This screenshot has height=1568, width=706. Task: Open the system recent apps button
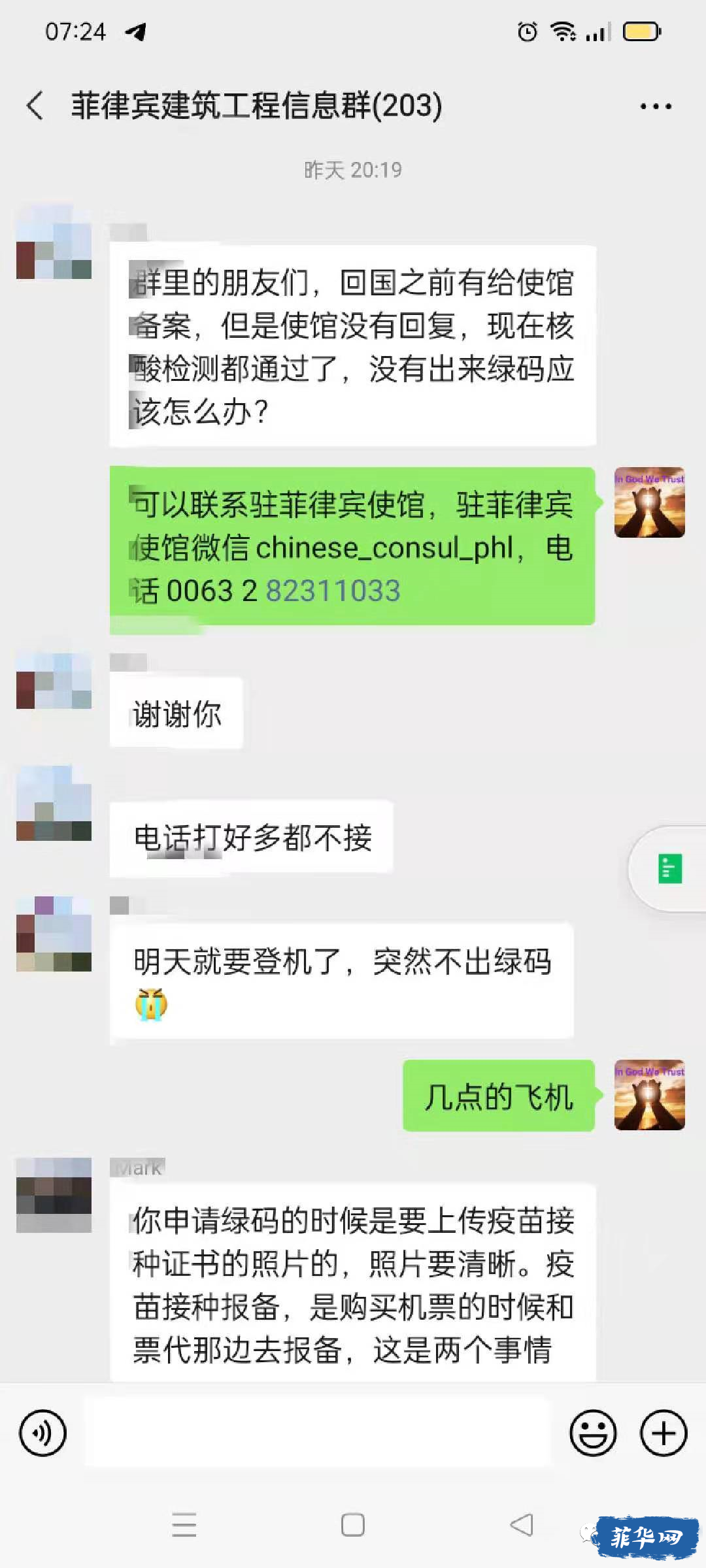184,1526
